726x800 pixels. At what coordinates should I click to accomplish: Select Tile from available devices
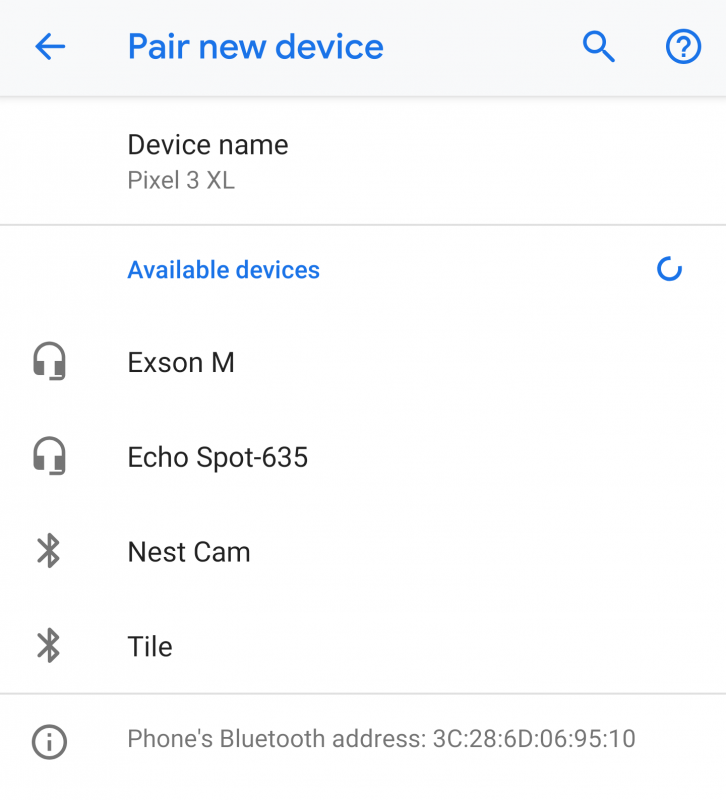[150, 647]
